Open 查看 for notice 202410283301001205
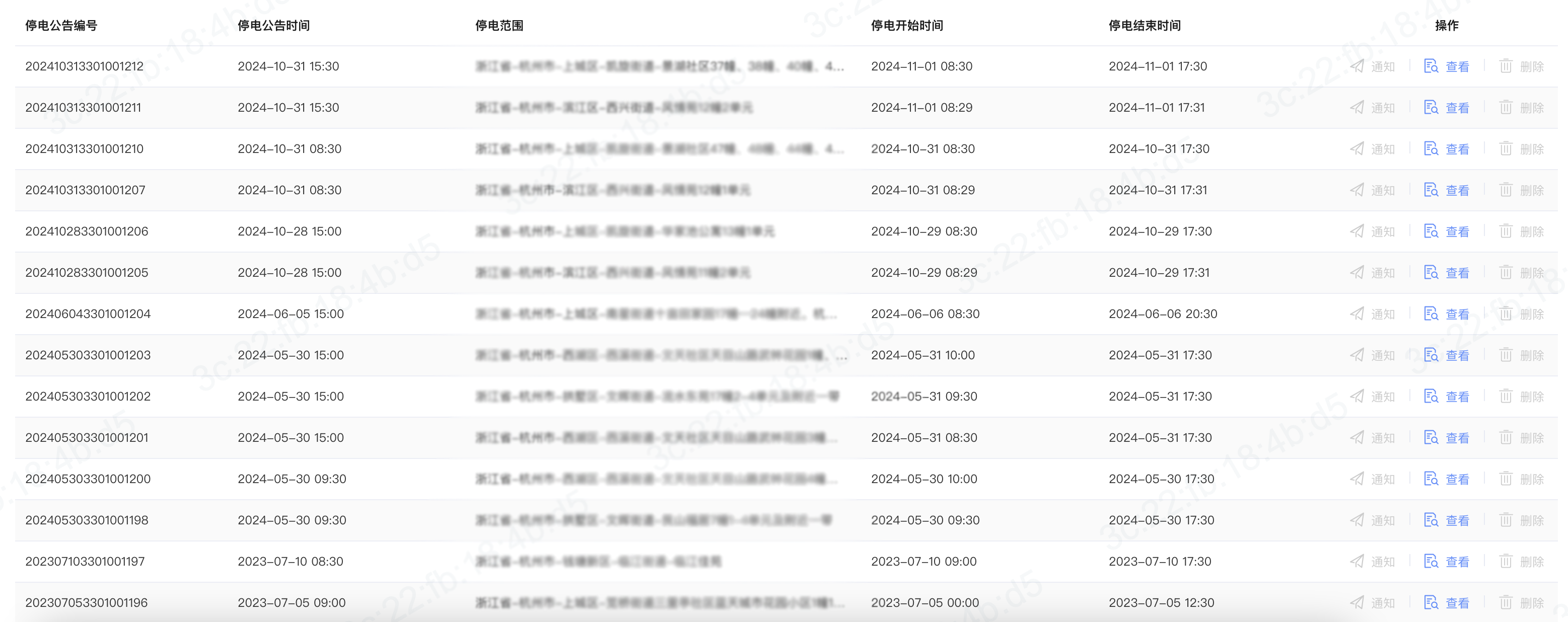1568x622 pixels. tap(1447, 273)
